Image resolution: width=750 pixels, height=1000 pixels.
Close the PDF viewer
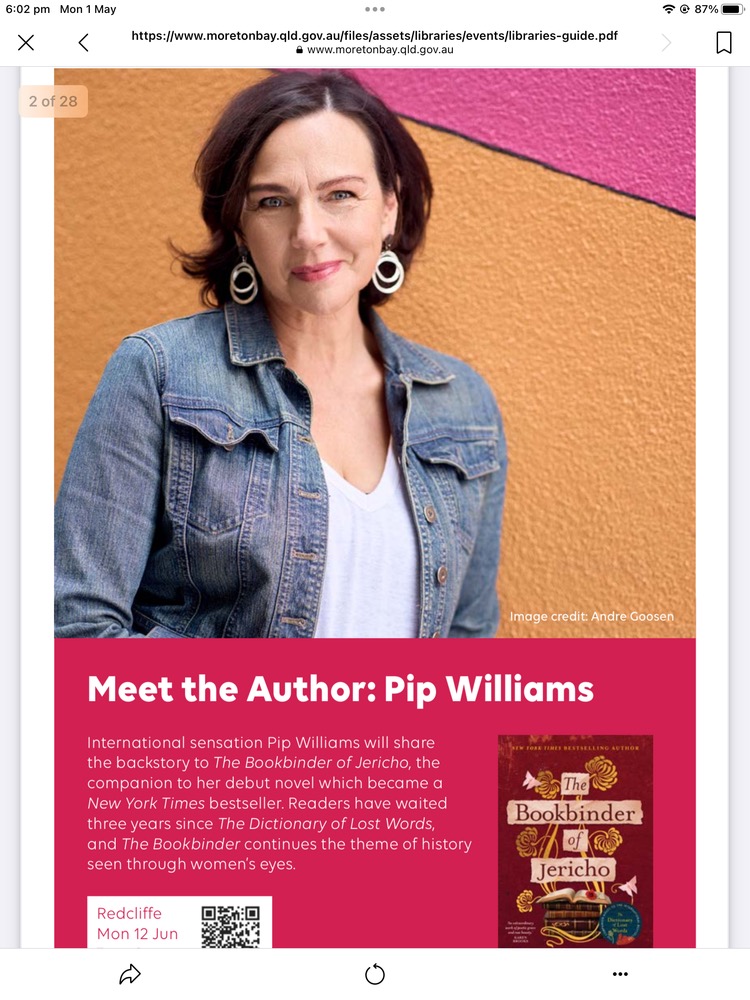tap(26, 42)
